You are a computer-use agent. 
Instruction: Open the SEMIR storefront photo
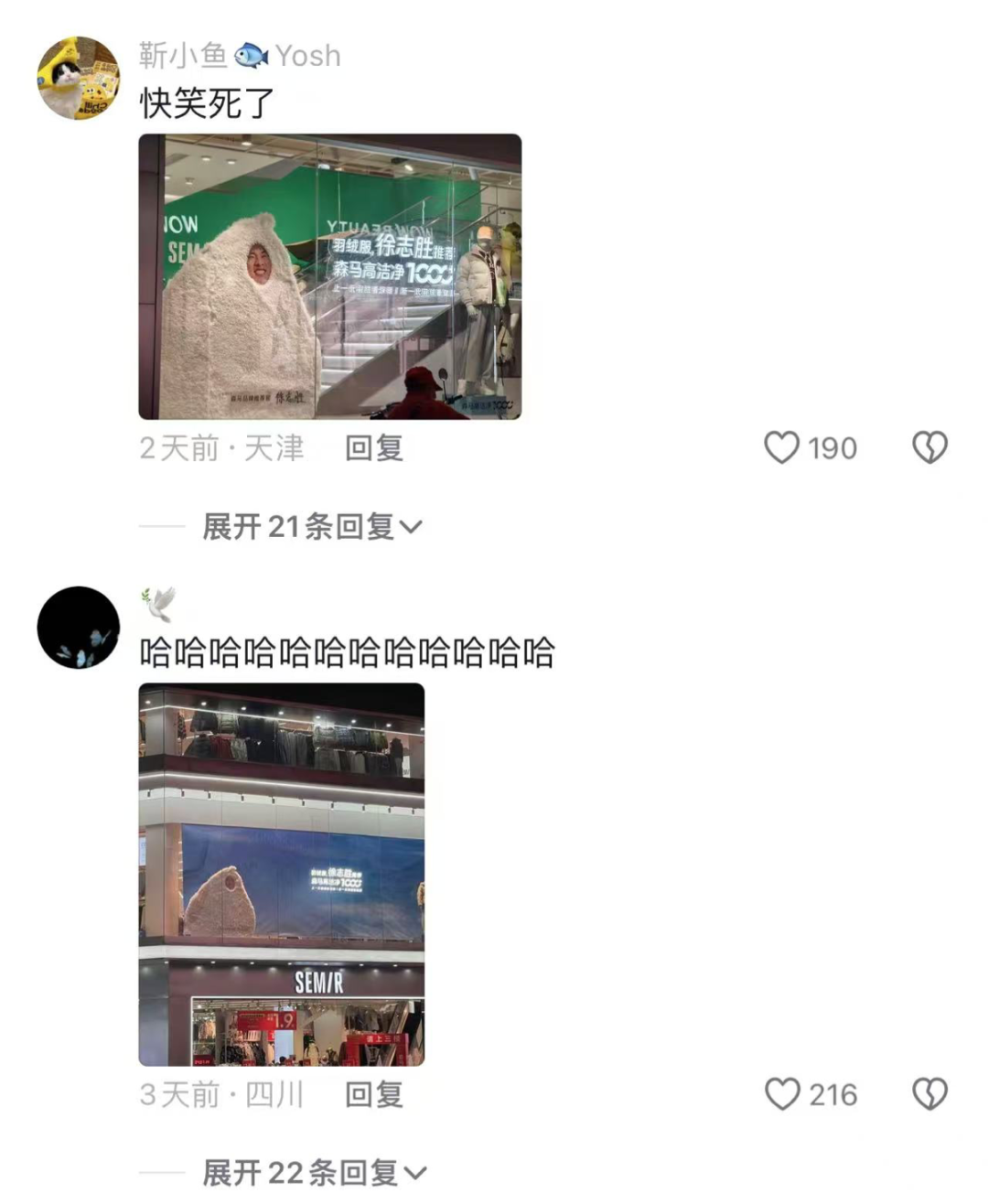tap(281, 874)
